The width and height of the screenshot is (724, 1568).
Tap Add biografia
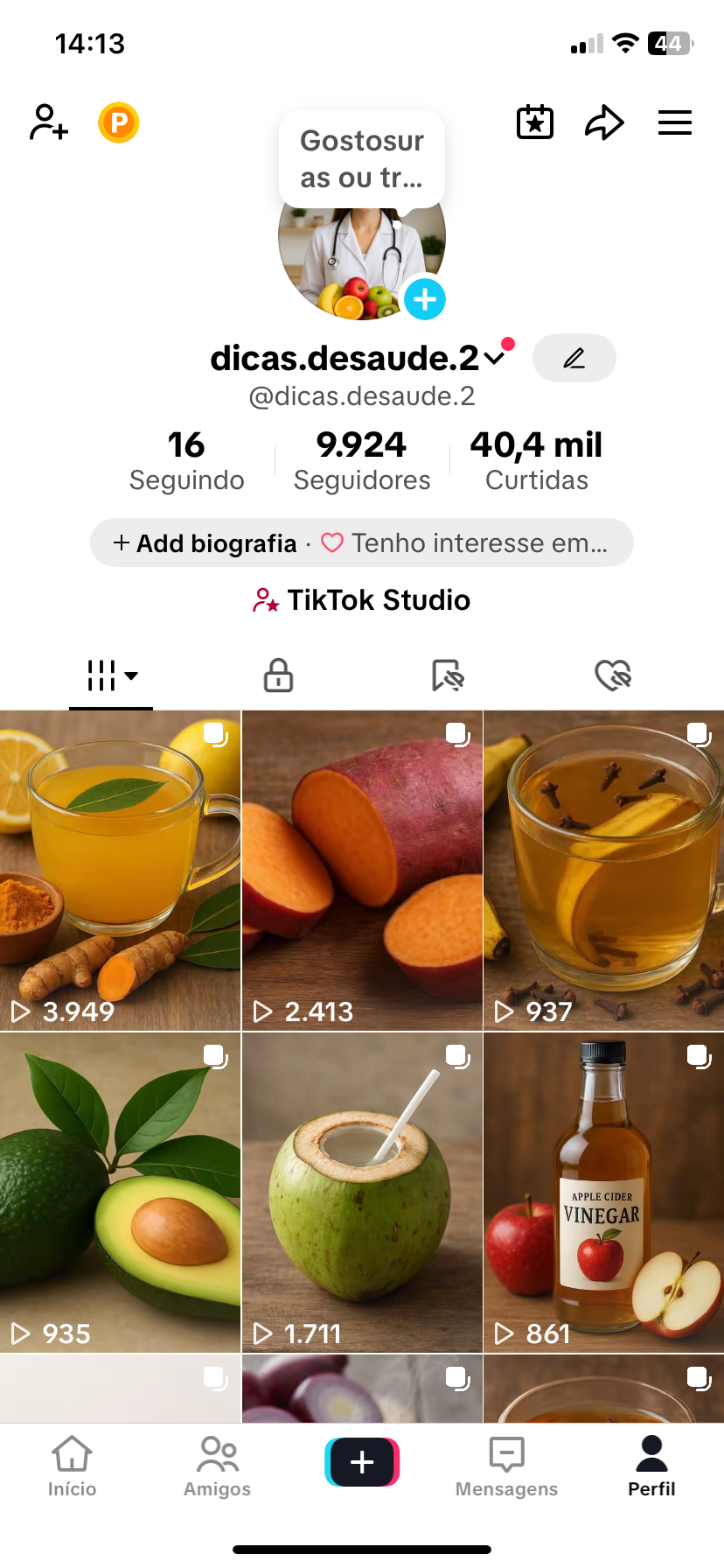(x=205, y=543)
